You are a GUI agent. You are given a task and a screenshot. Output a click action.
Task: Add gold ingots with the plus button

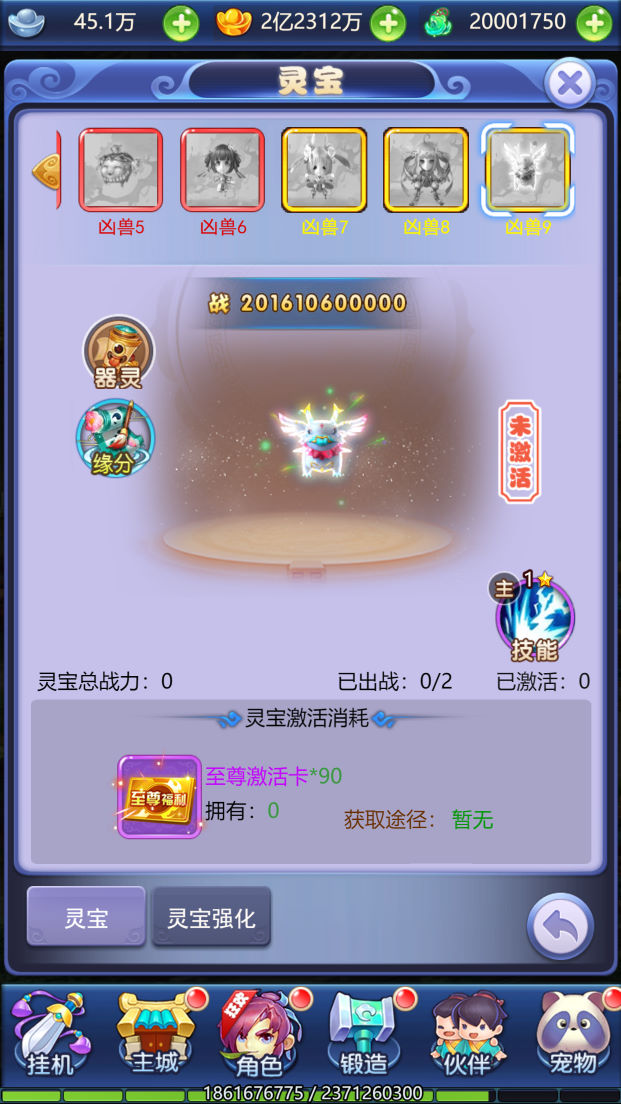(x=388, y=23)
